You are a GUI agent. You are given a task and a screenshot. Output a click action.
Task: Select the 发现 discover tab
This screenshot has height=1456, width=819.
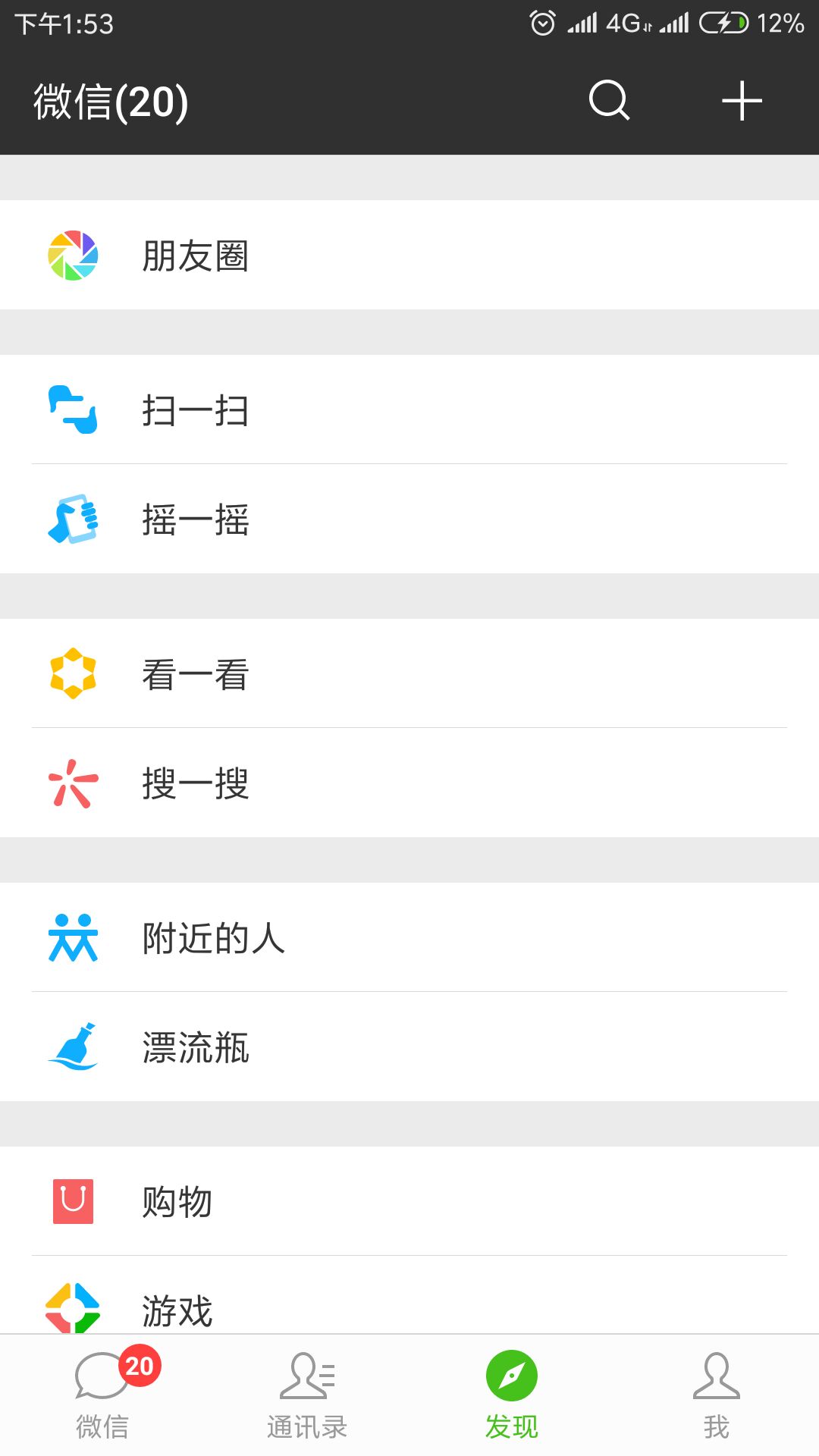click(x=512, y=1395)
